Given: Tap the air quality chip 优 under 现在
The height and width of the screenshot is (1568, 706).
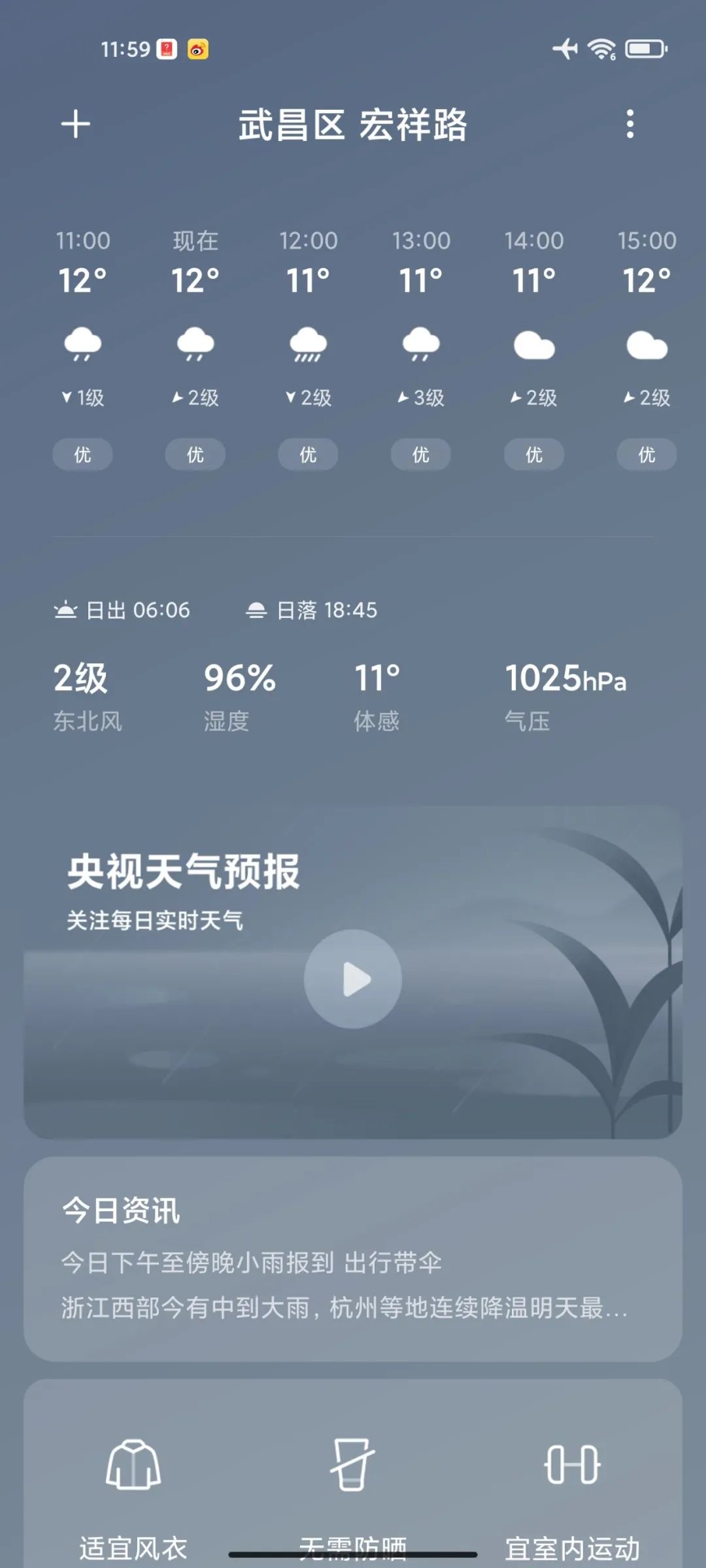Looking at the screenshot, I should [195, 453].
